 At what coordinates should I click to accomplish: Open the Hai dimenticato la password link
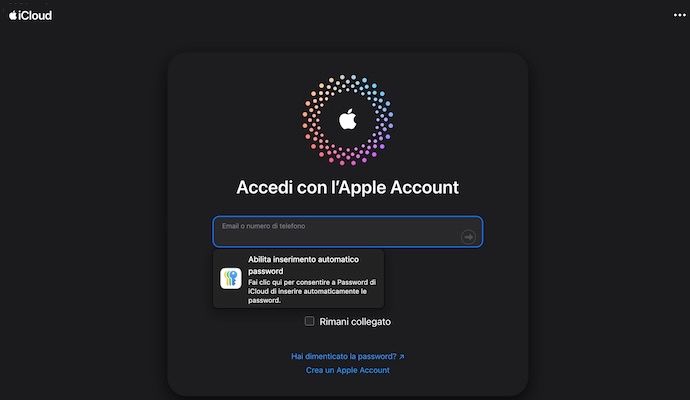[347, 356]
